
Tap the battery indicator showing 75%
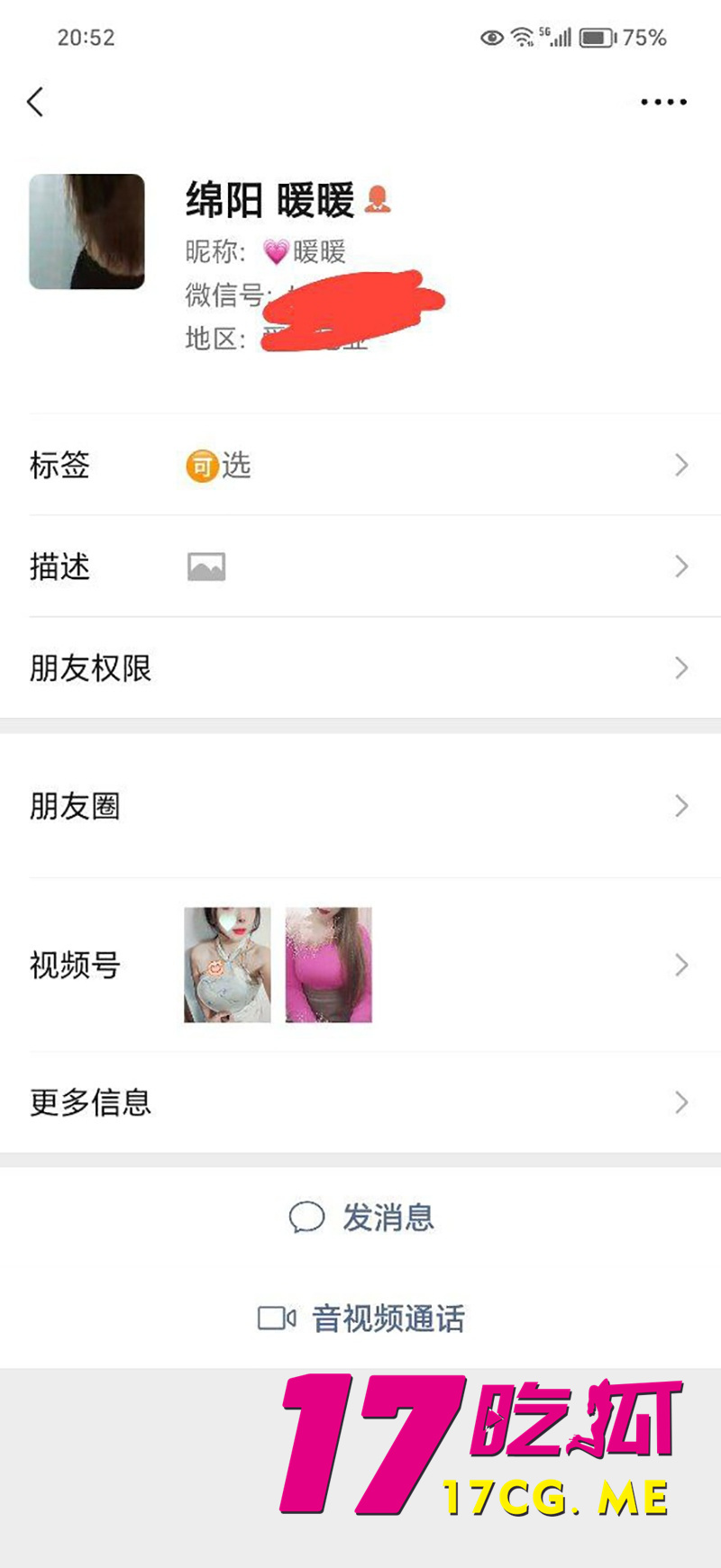[x=597, y=37]
